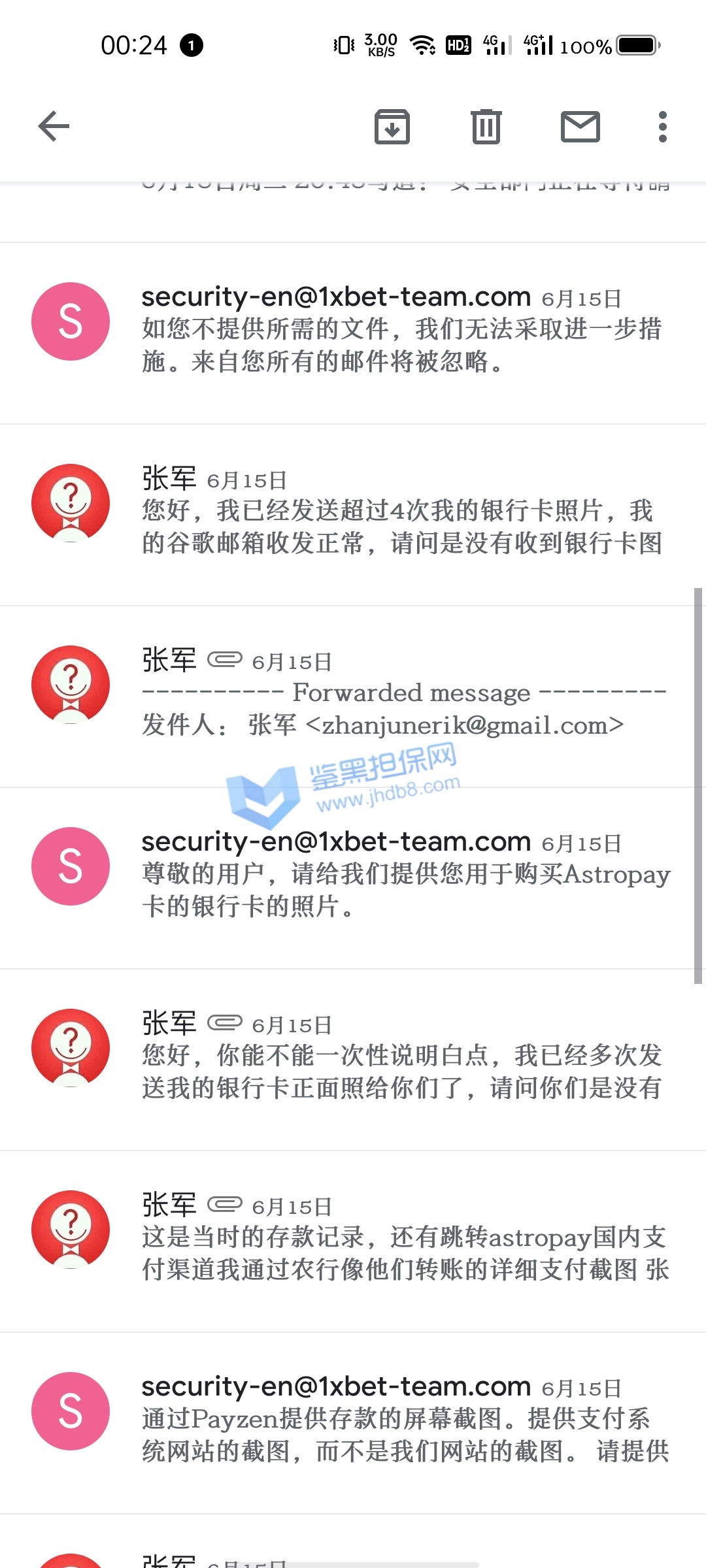Archive this email conversation
The image size is (706, 1568).
[392, 127]
